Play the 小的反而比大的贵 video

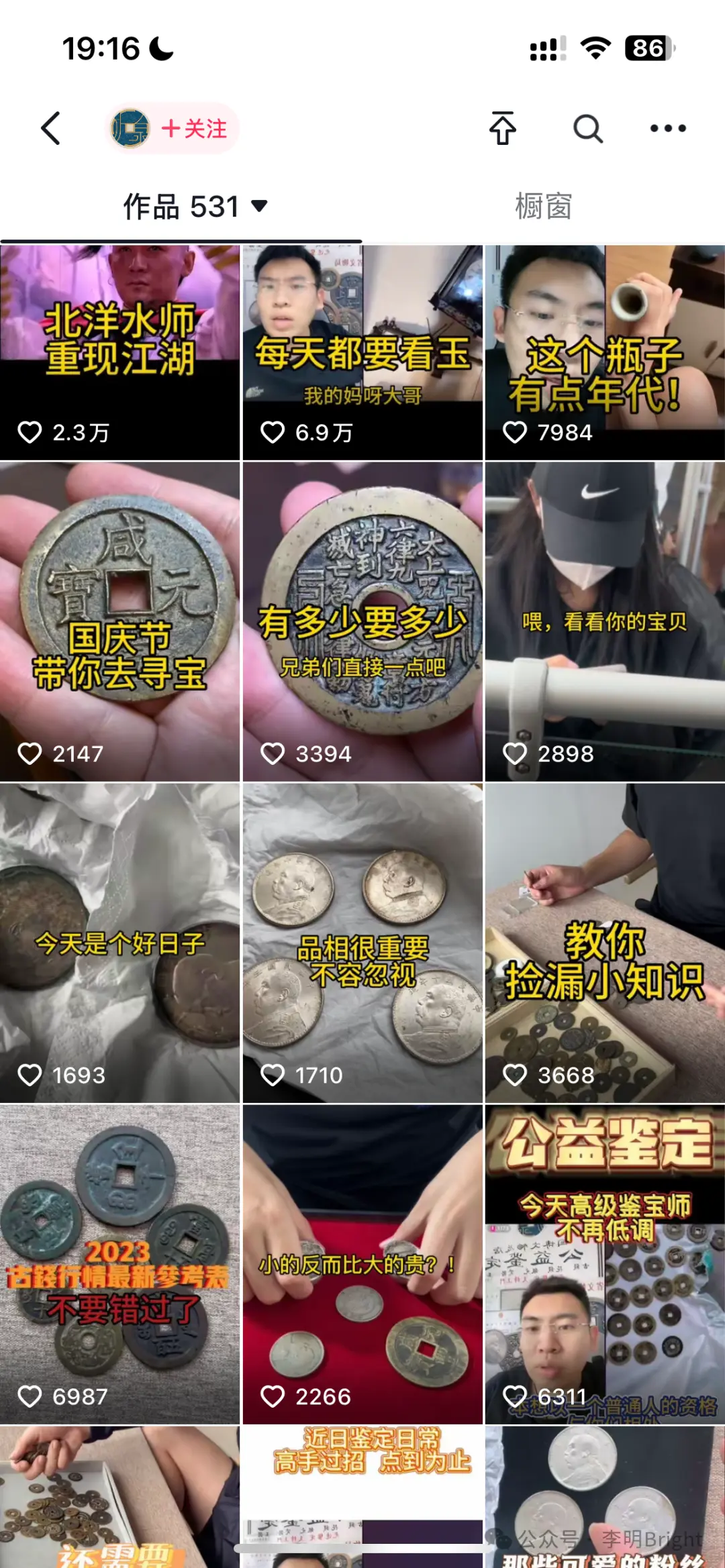click(x=362, y=1264)
